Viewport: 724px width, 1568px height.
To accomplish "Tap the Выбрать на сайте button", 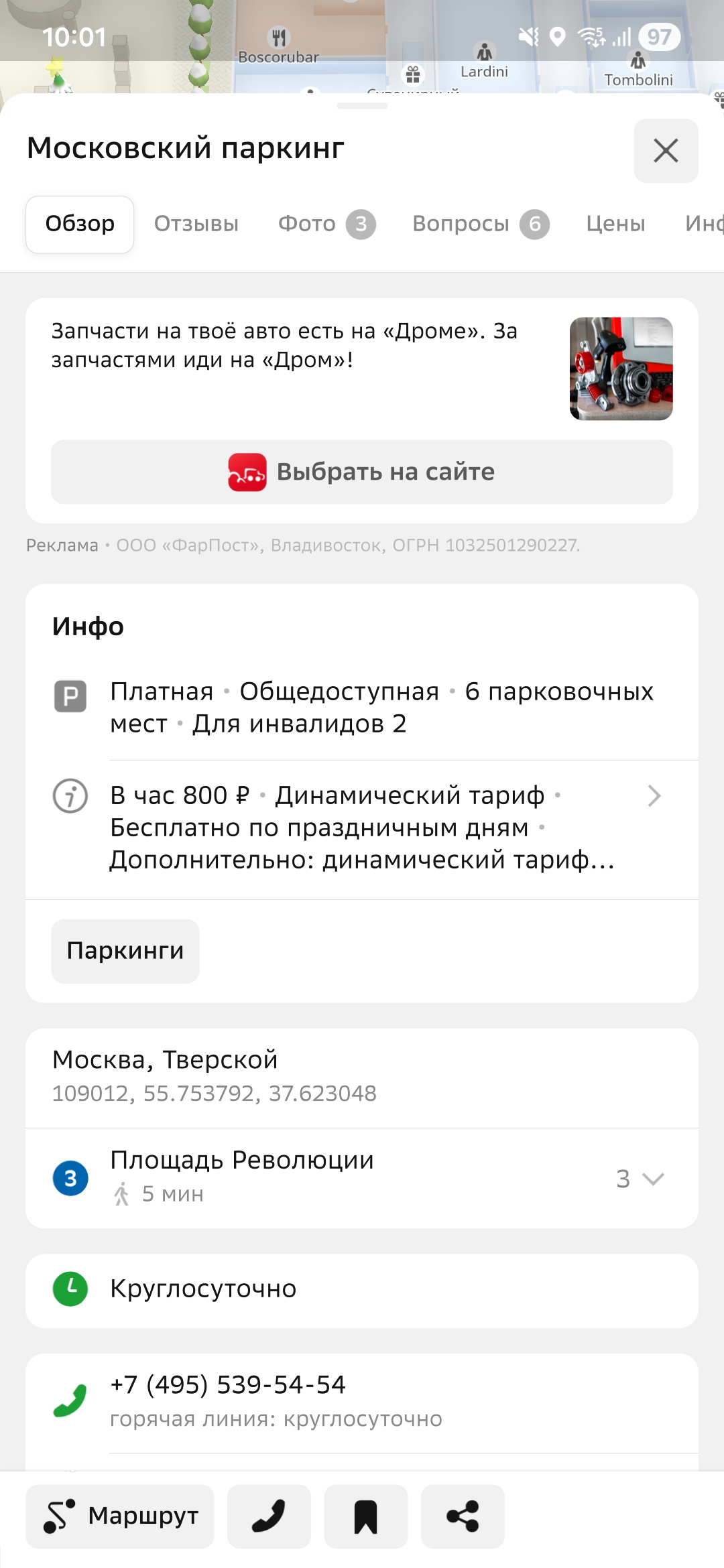I will (362, 472).
